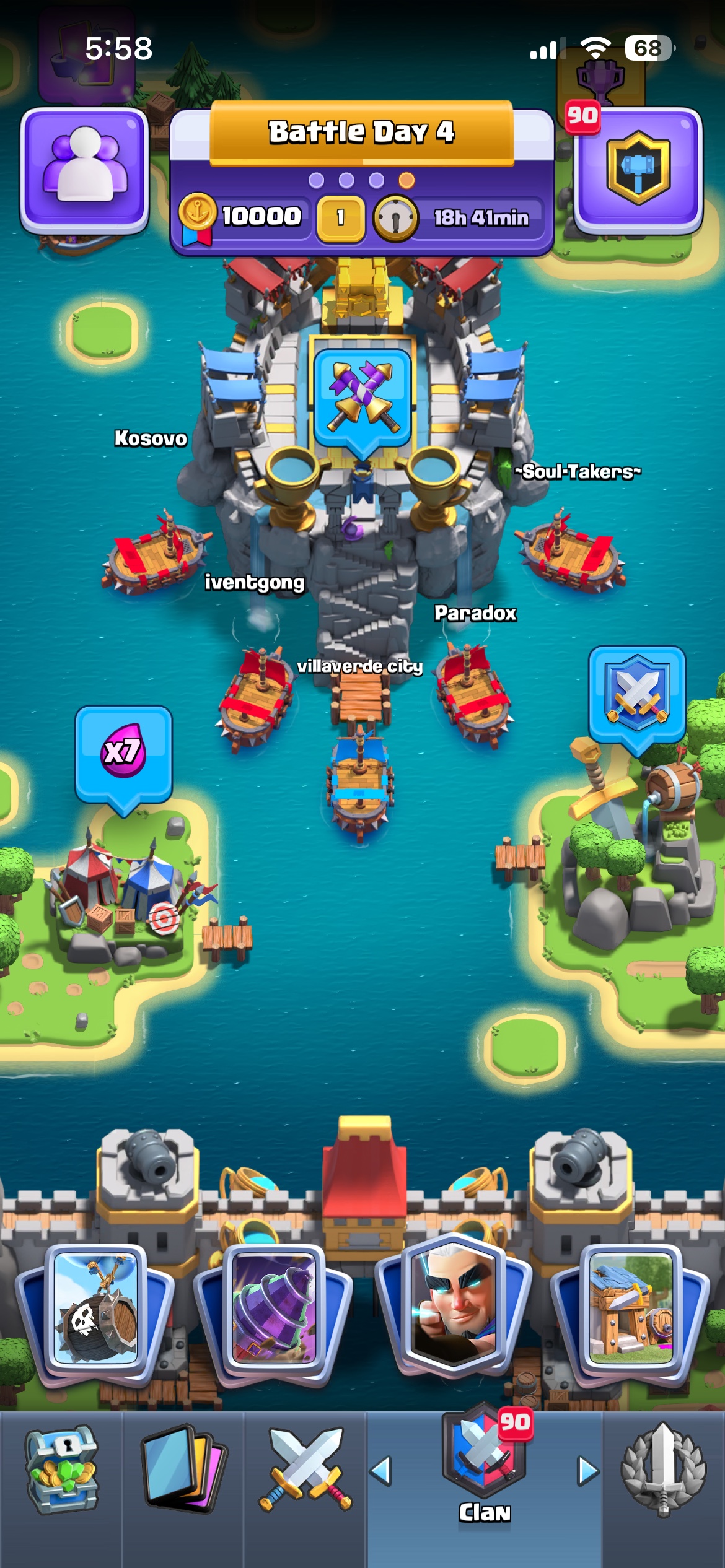Open the Clan tab
Image resolution: width=725 pixels, height=1568 pixels.
click(x=485, y=1474)
